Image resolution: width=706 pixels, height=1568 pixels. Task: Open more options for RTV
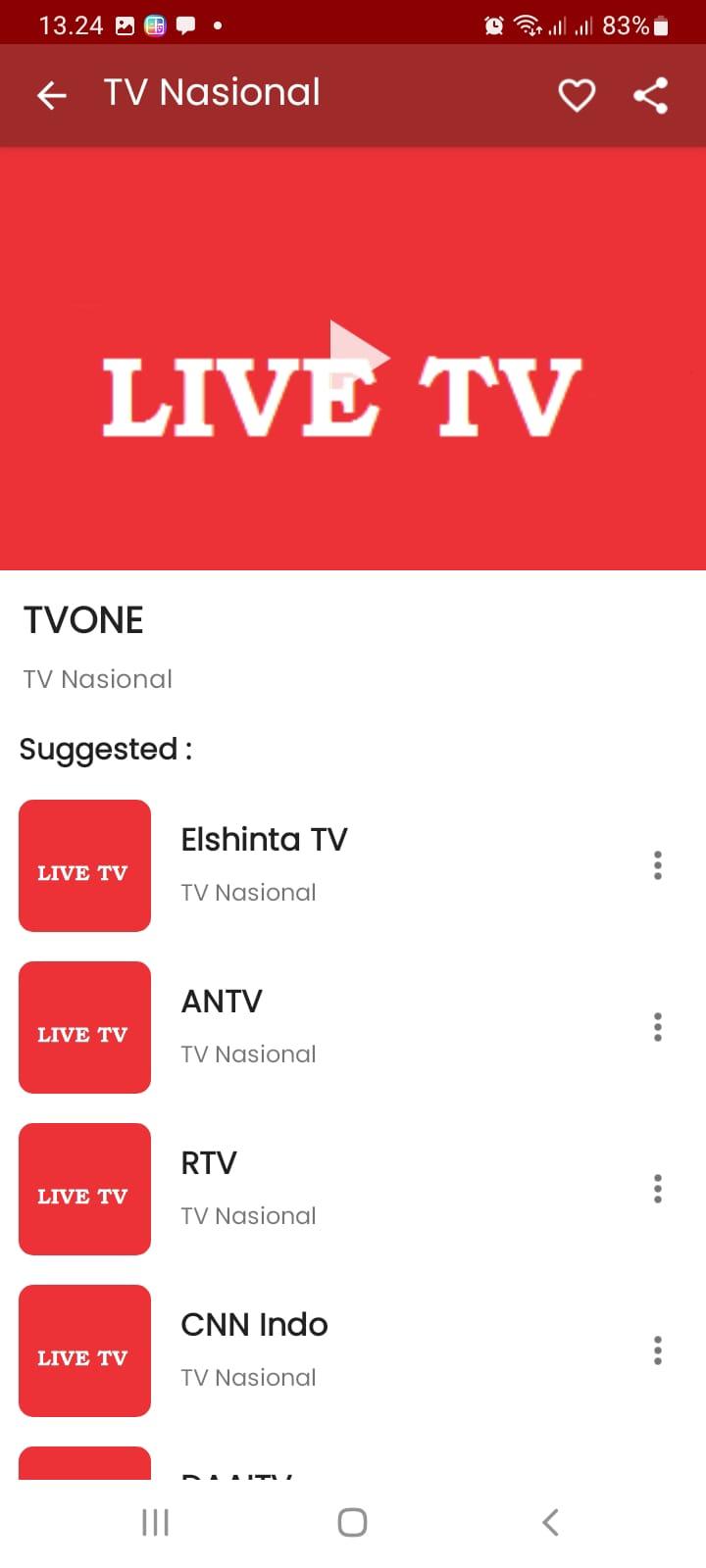(x=657, y=1189)
